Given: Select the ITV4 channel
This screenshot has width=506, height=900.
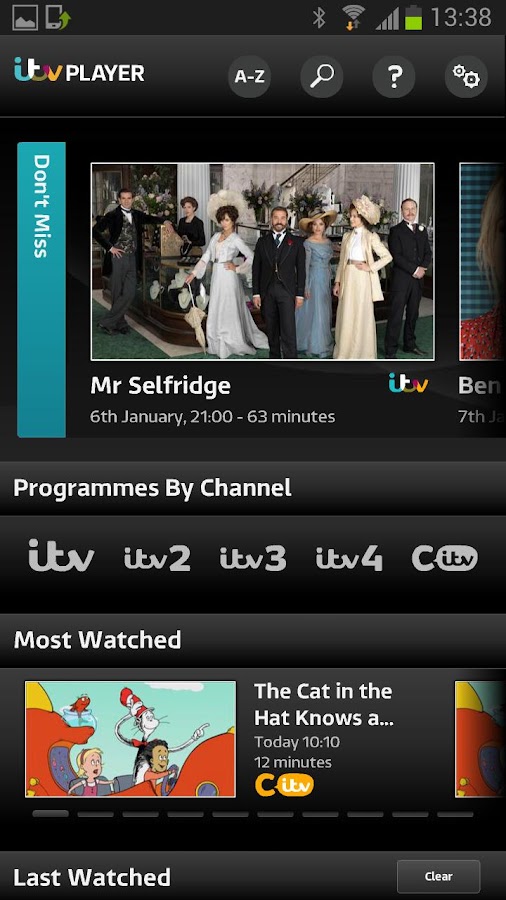Looking at the screenshot, I should tap(349, 558).
